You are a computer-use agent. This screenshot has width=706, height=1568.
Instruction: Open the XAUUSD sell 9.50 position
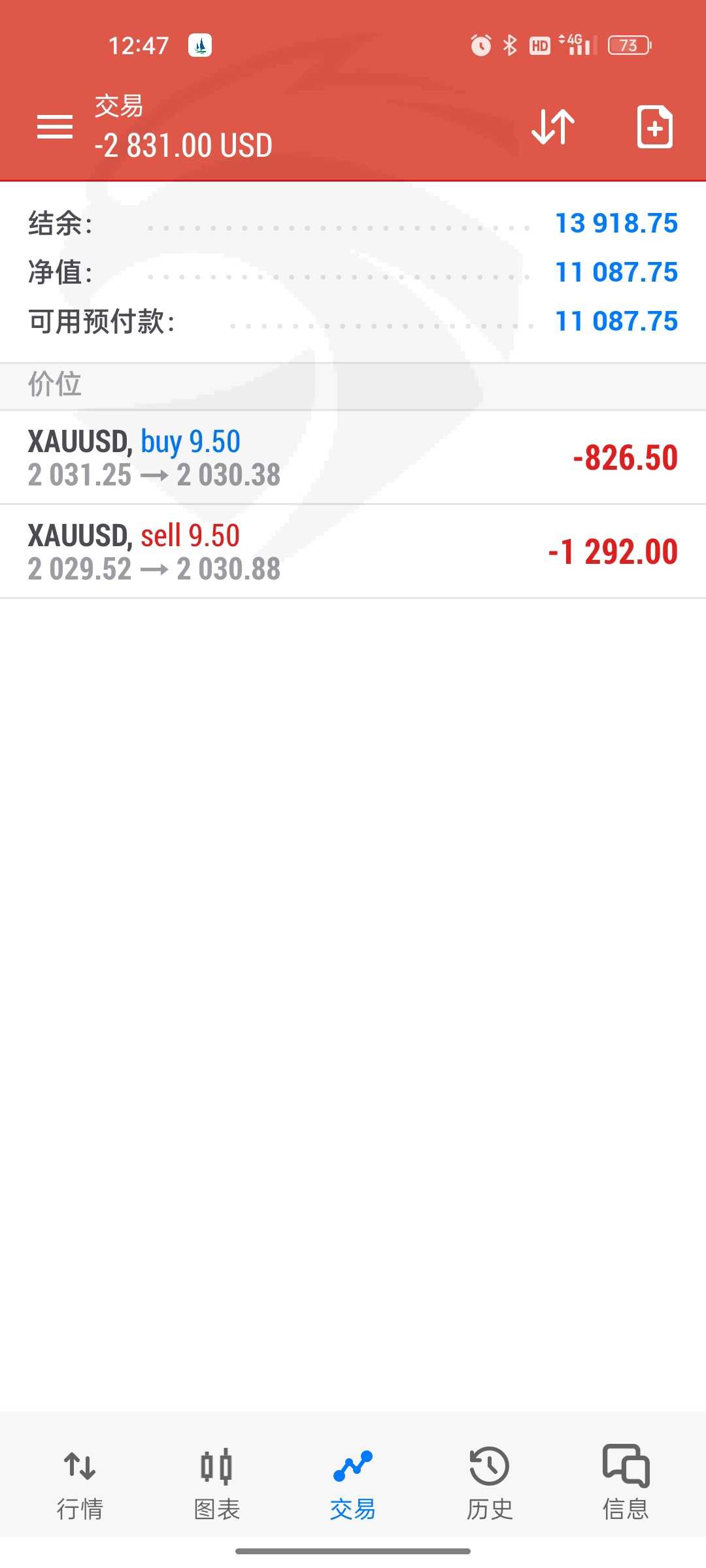click(x=353, y=551)
